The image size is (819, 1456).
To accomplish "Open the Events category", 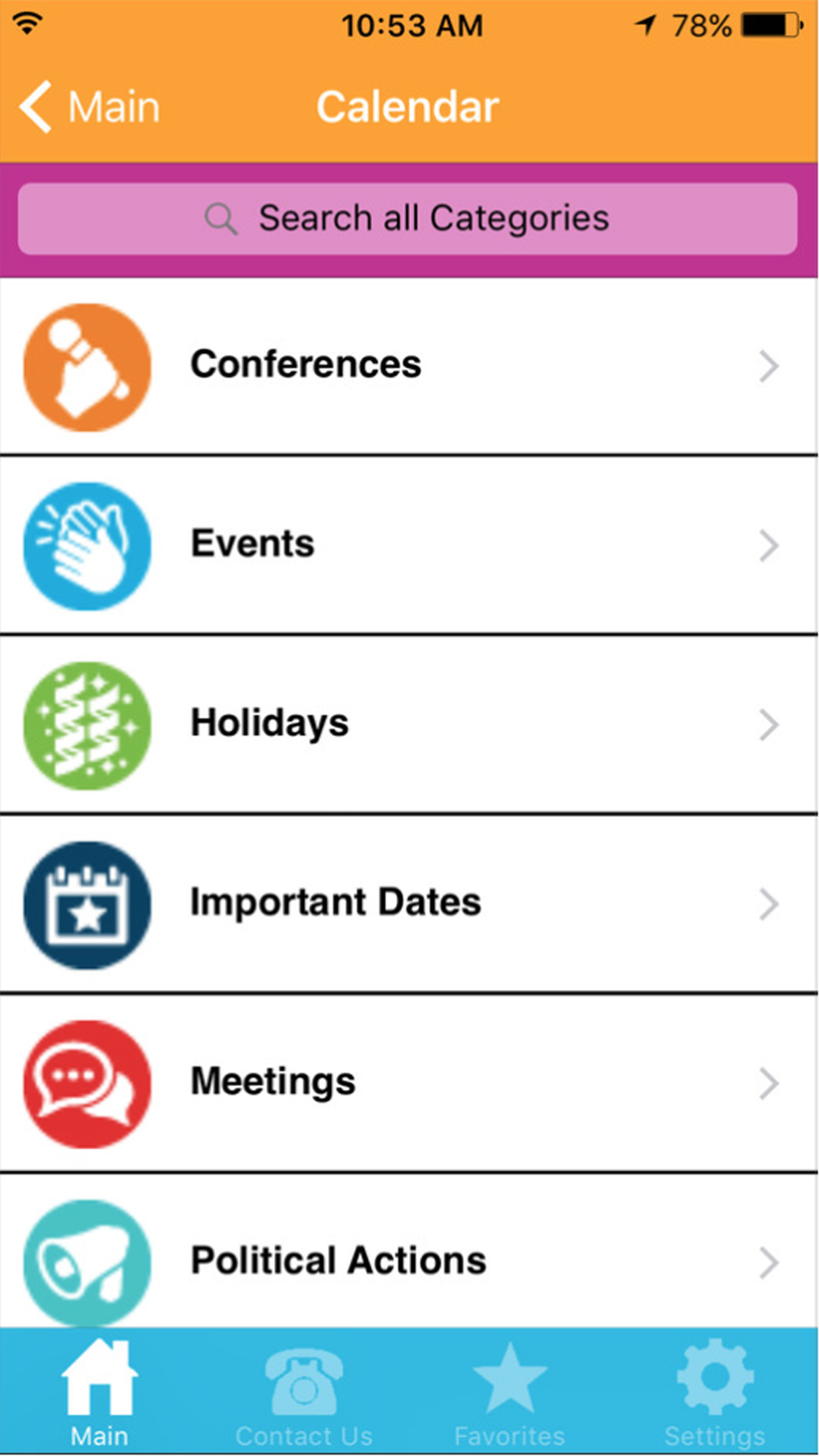I will 409,545.
